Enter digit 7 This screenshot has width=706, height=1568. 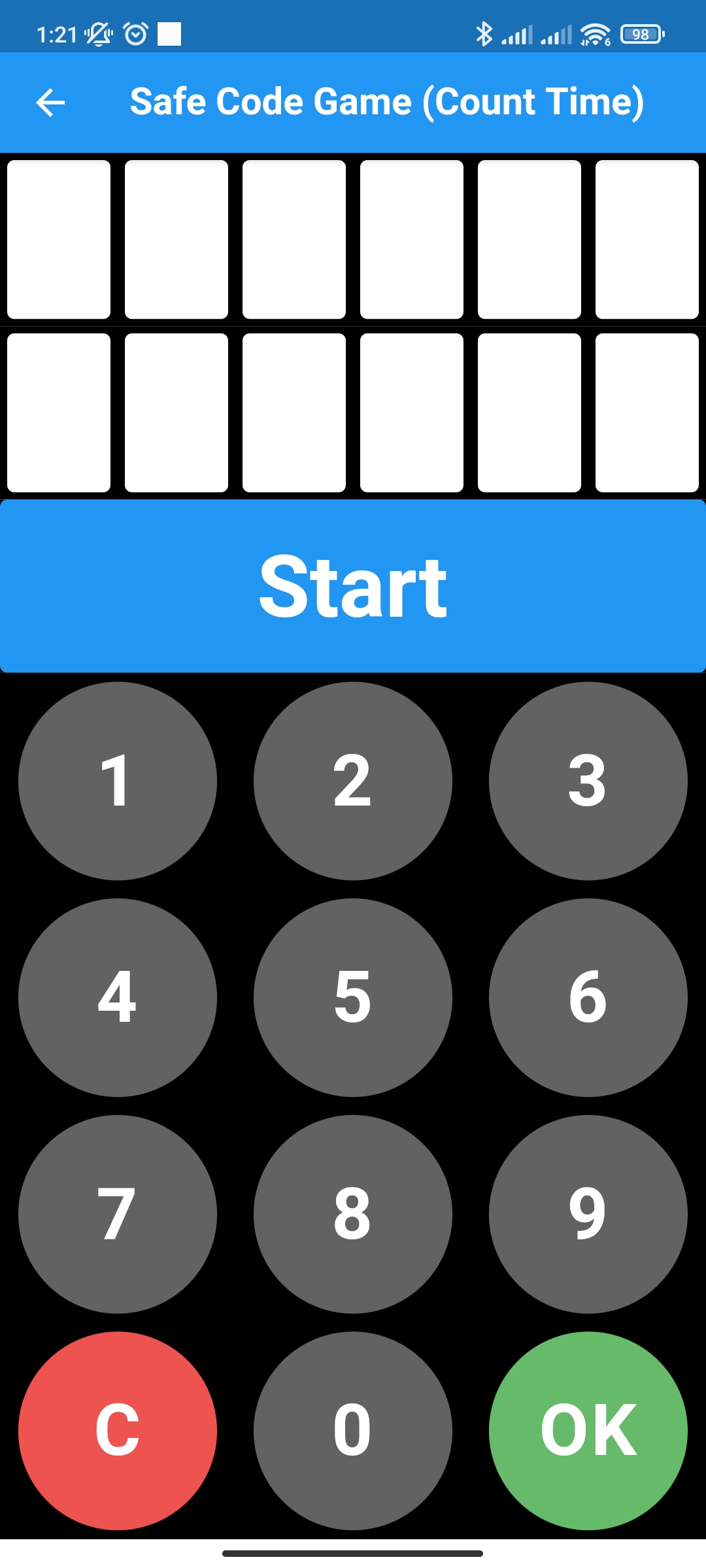tap(118, 1214)
